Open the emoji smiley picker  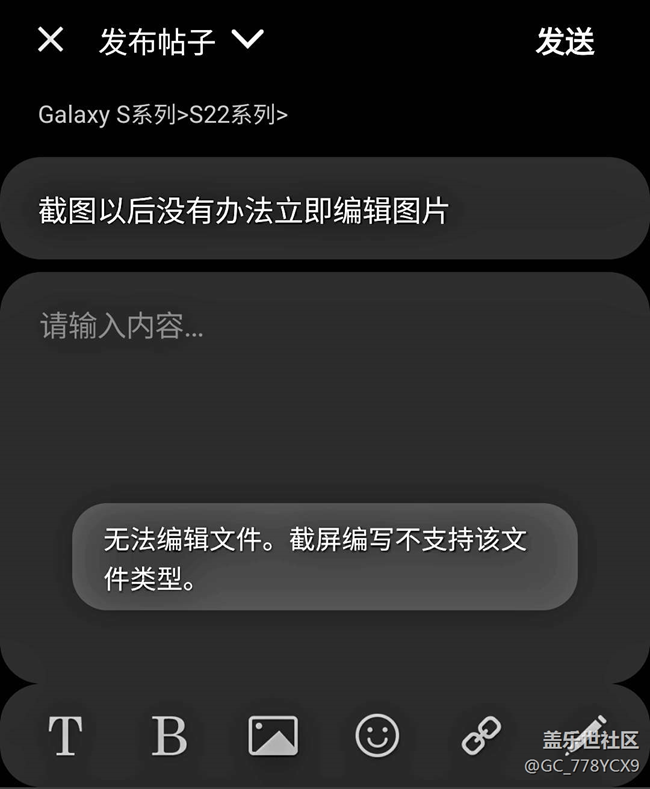(x=377, y=736)
